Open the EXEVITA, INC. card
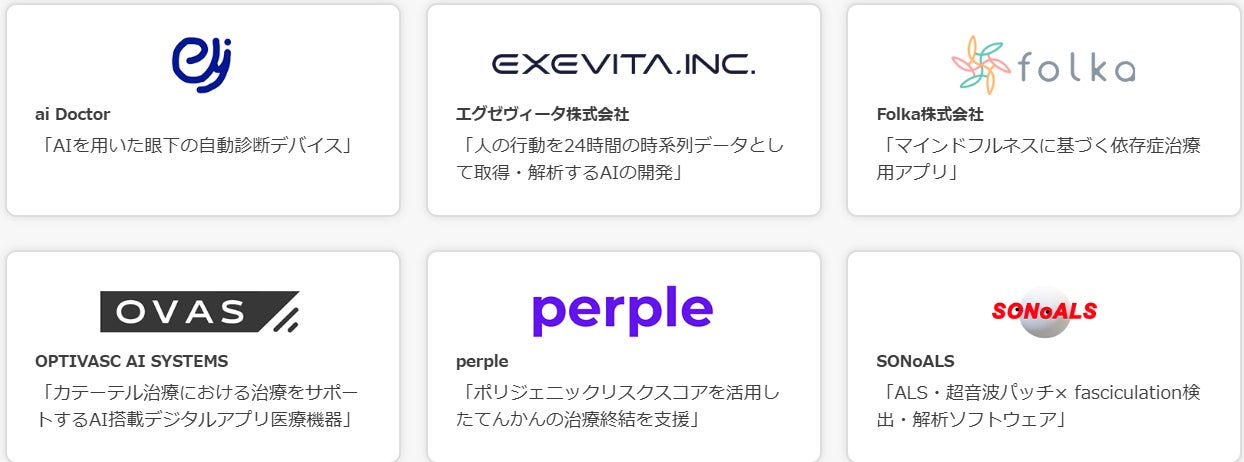Image resolution: width=1244 pixels, height=462 pixels. 623,110
